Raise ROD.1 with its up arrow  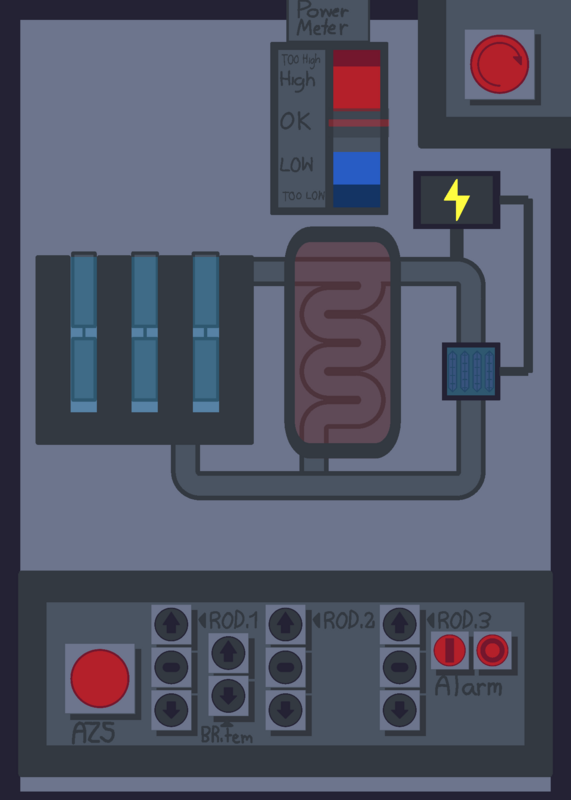pyautogui.click(x=171, y=624)
